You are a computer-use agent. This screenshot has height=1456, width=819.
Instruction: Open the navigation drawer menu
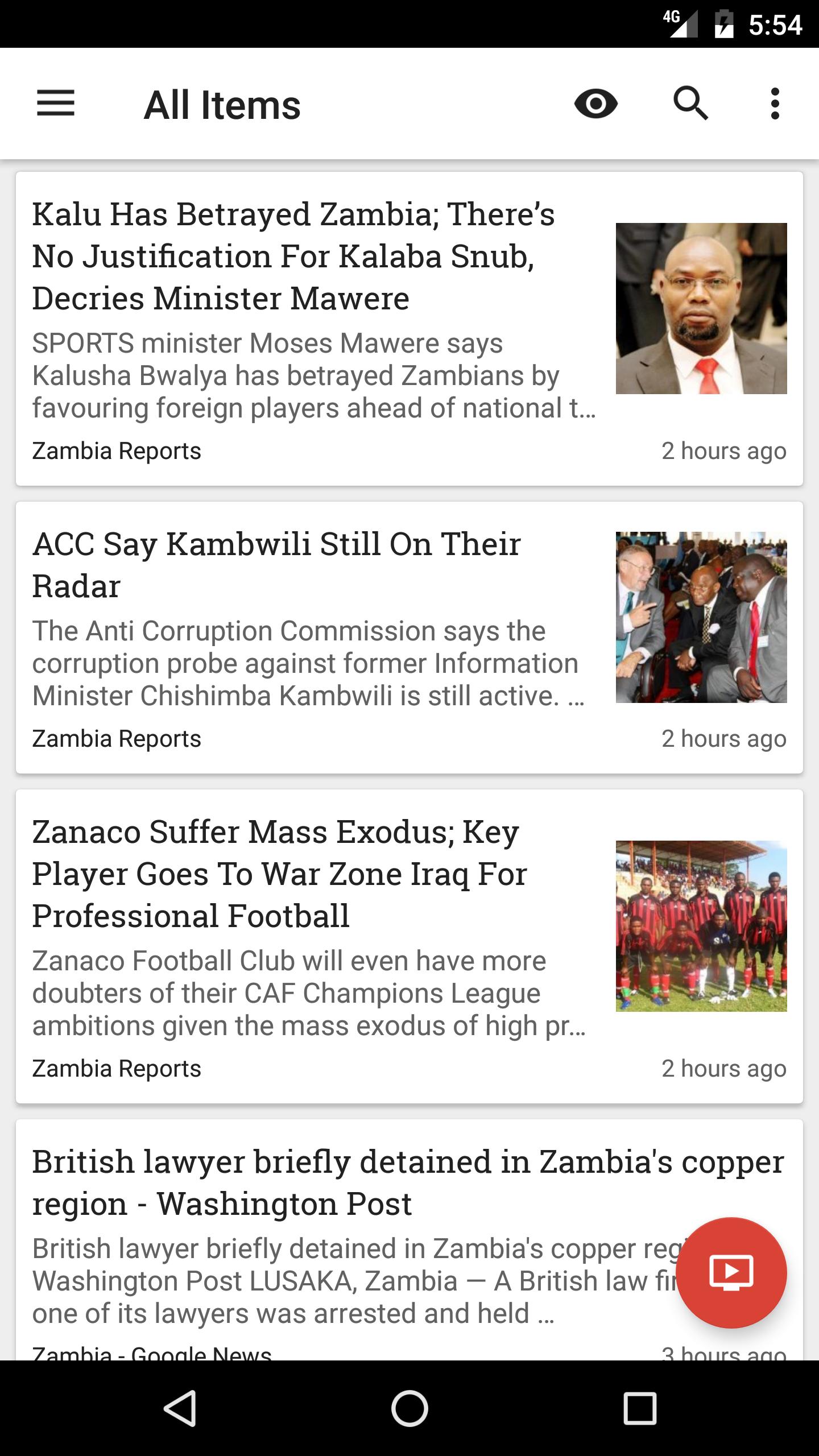[55, 104]
